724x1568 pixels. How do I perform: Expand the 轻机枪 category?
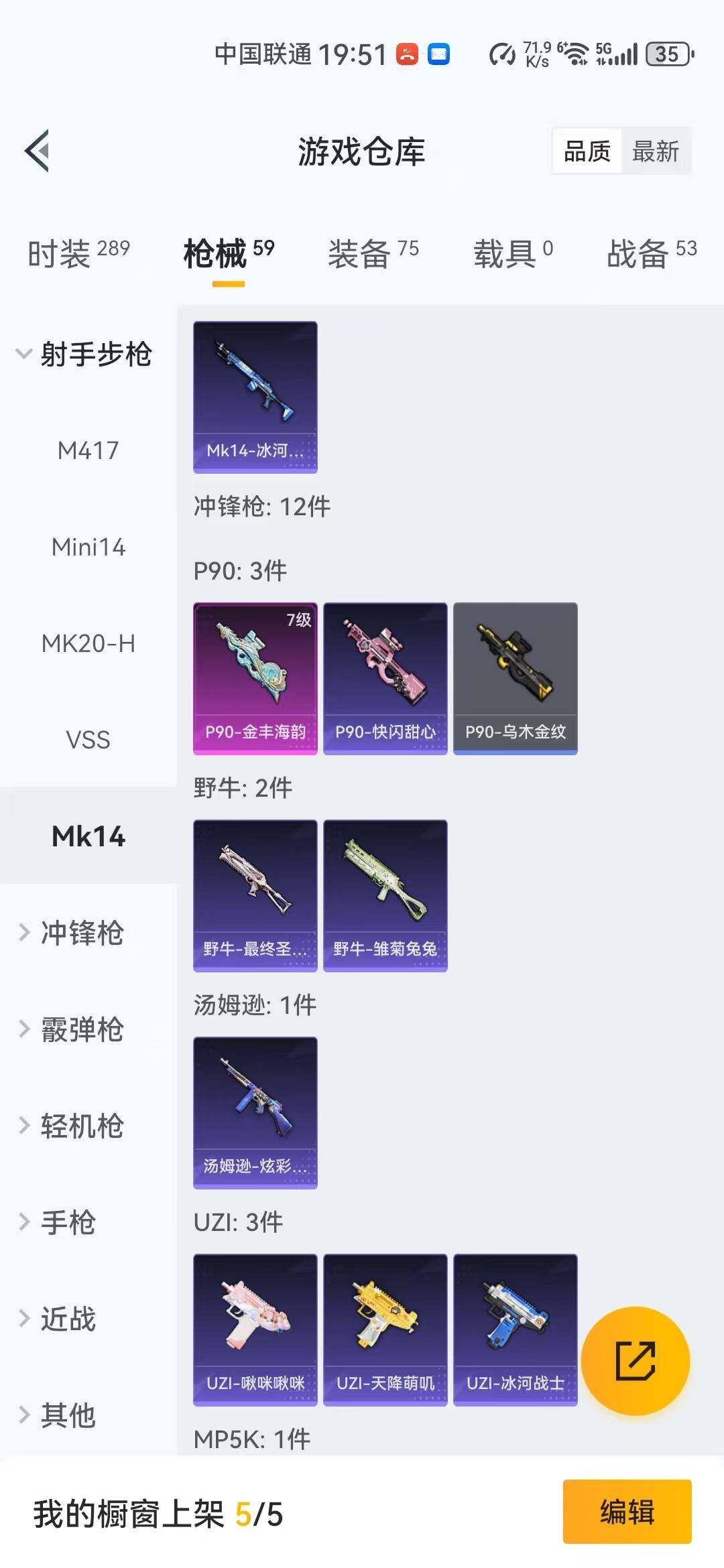(82, 1126)
